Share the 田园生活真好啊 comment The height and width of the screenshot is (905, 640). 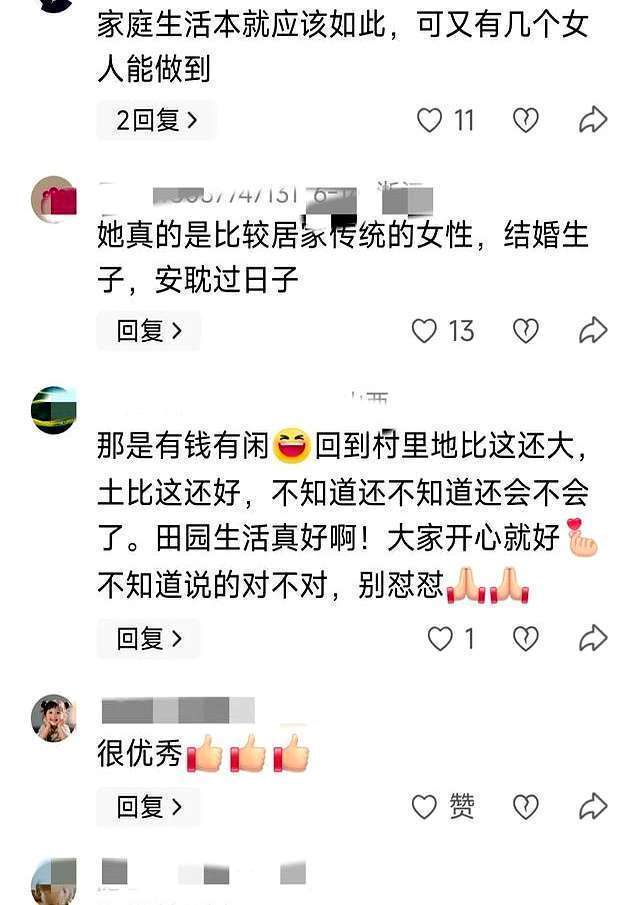click(x=593, y=638)
